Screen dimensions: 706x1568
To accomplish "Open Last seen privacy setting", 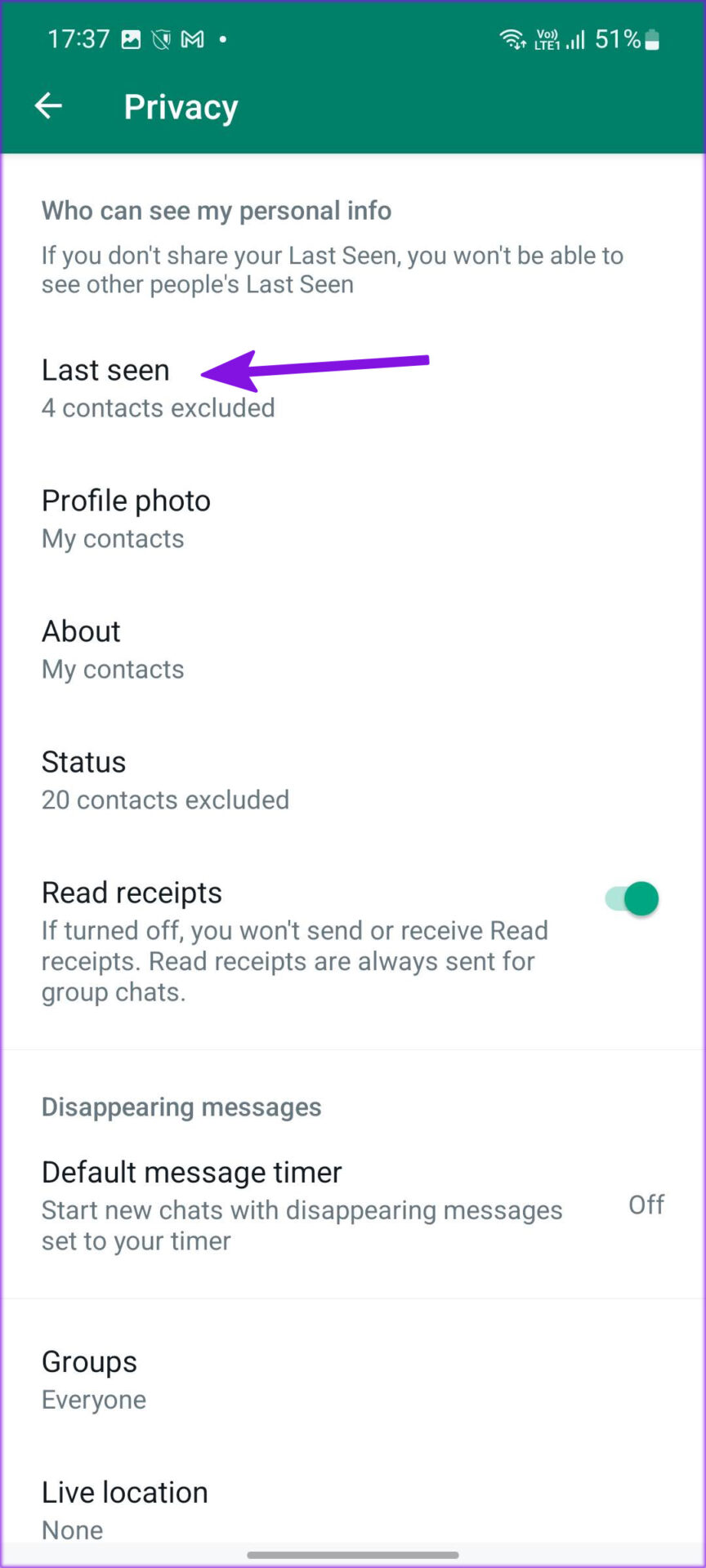I will tap(353, 388).
